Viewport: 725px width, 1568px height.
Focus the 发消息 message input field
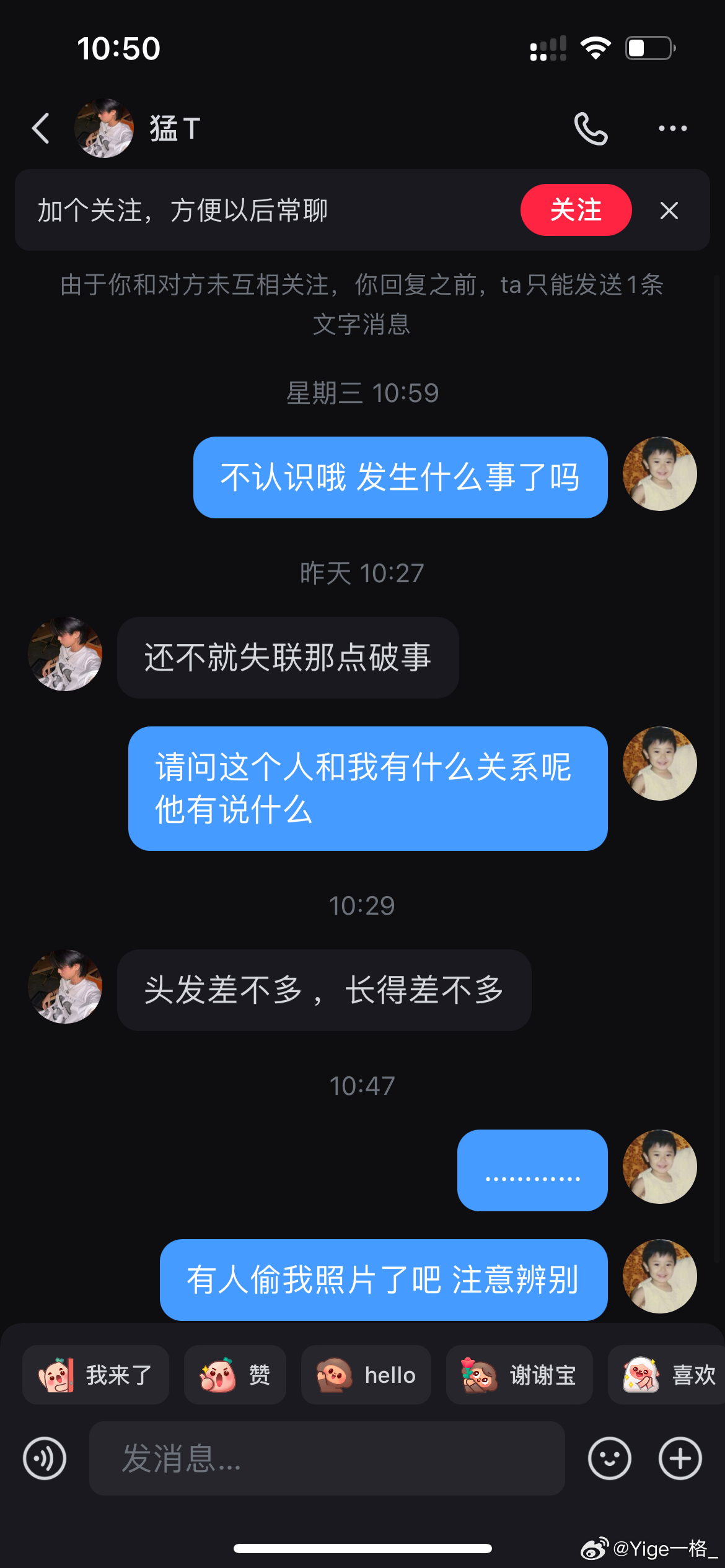click(x=327, y=1458)
